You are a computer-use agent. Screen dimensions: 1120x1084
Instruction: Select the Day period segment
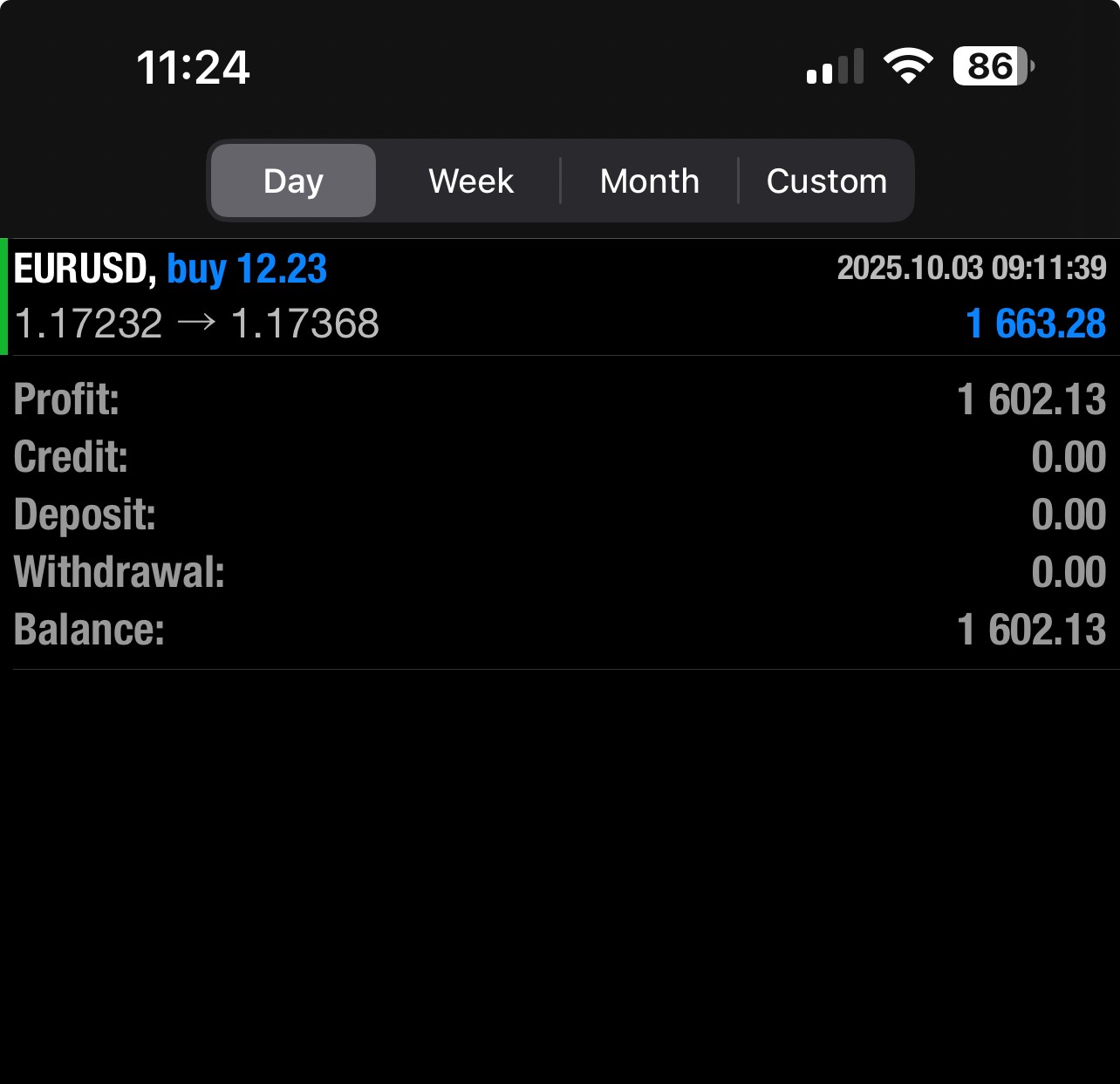pos(293,181)
